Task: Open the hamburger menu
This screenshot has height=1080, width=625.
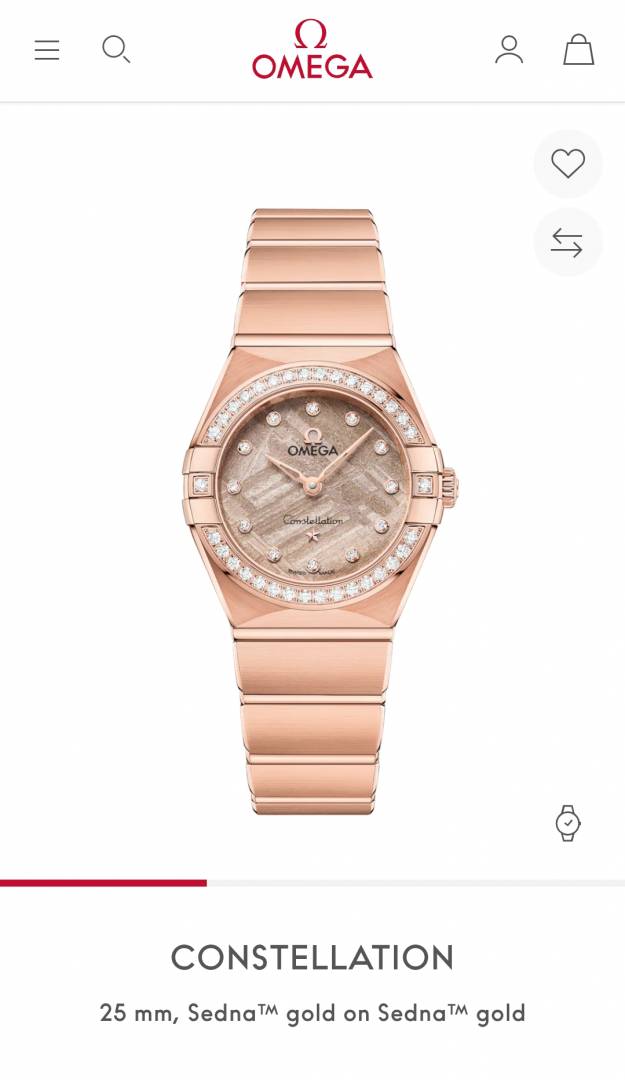Action: pyautogui.click(x=47, y=50)
